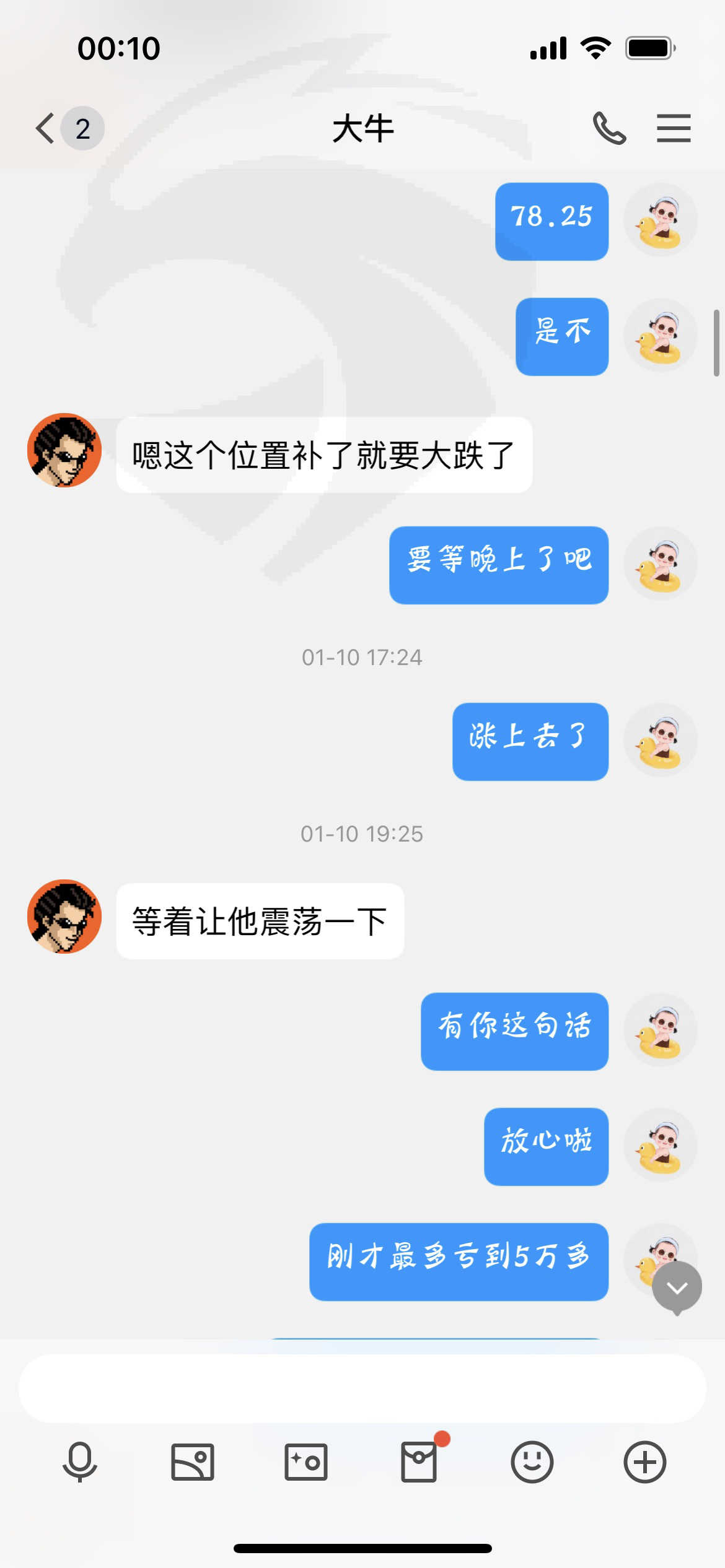Open 大牛's avatar beside 等着让他震荡一下

pos(64,917)
